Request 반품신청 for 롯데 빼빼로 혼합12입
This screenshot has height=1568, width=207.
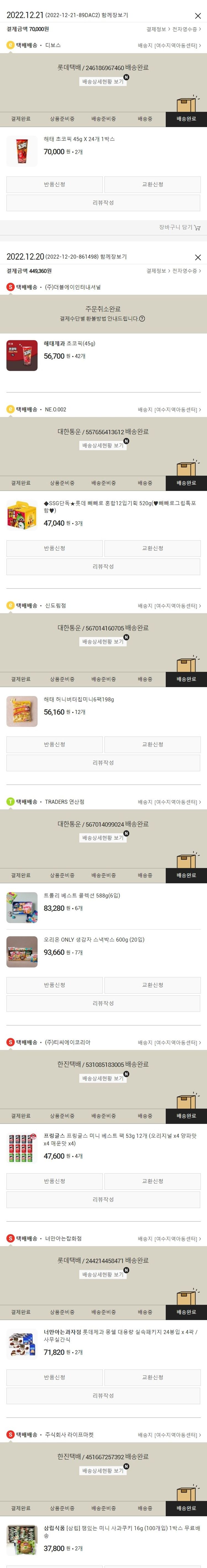click(54, 548)
